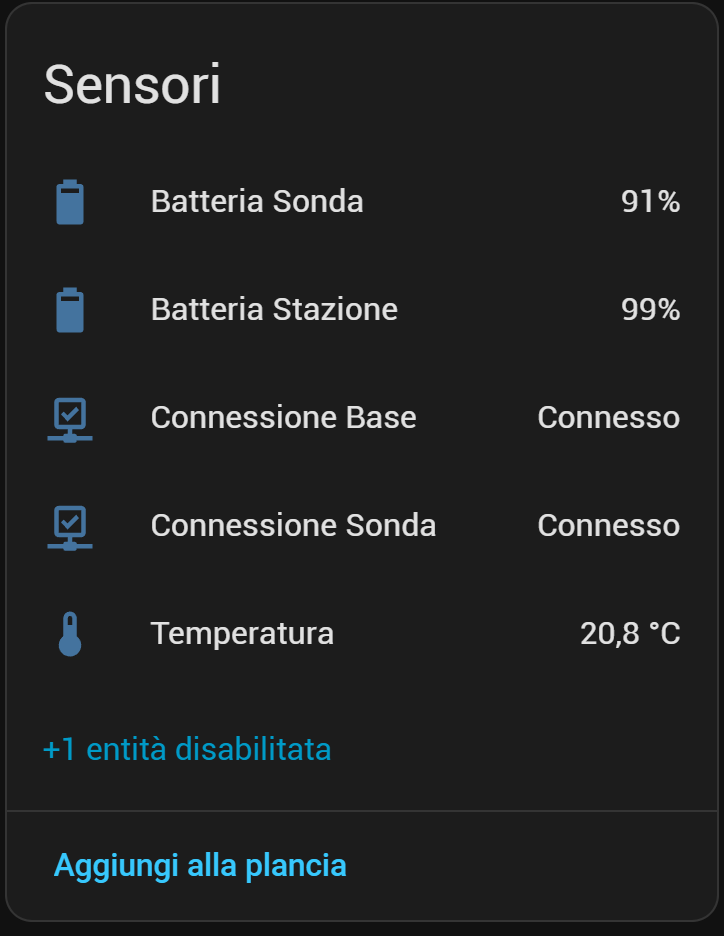View Connessione Base entity details
The image size is (724, 936).
coord(283,417)
